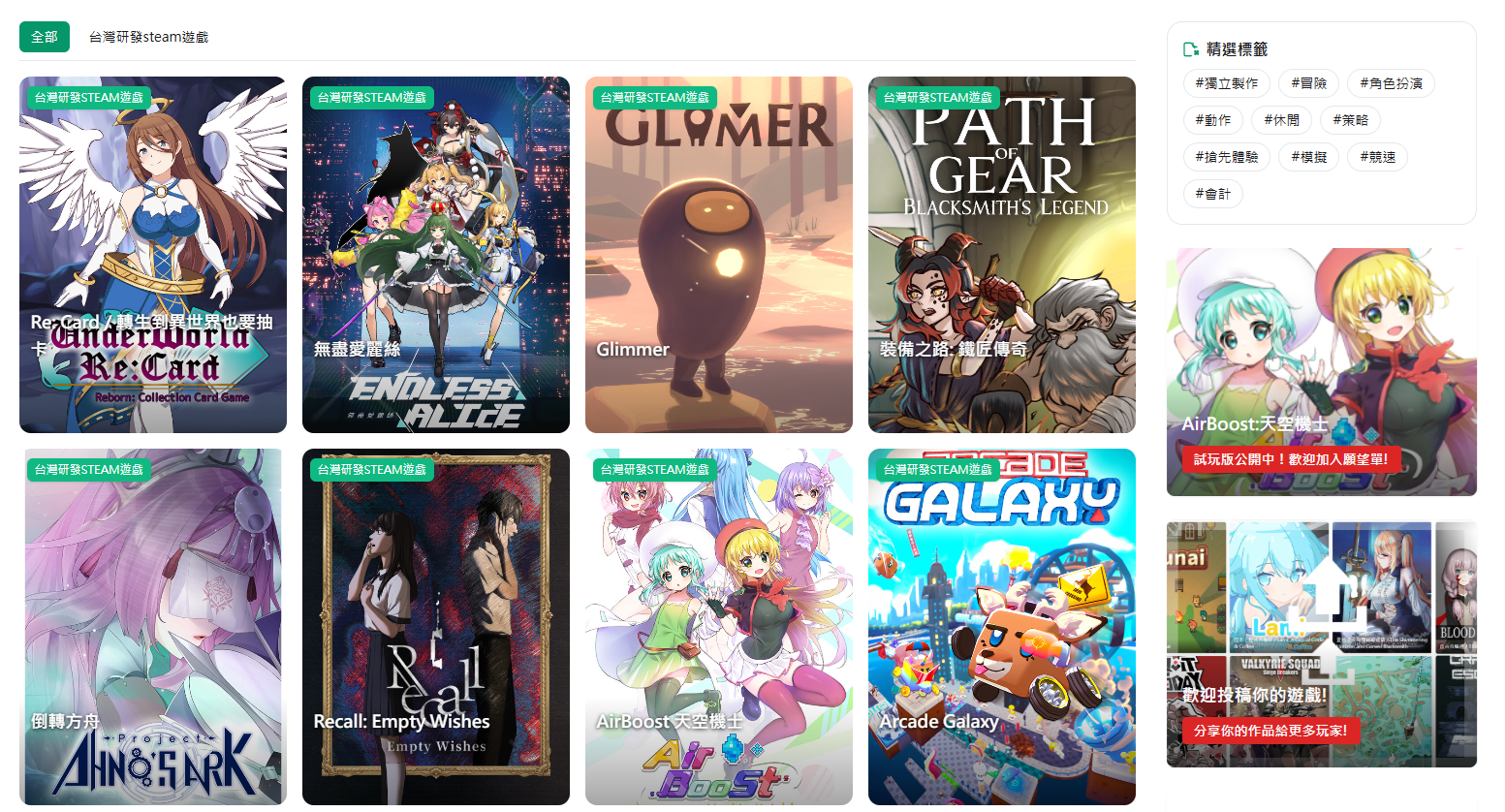1505x812 pixels.
Task: Open the Arcade Galaxy game card
Action: (1002, 626)
